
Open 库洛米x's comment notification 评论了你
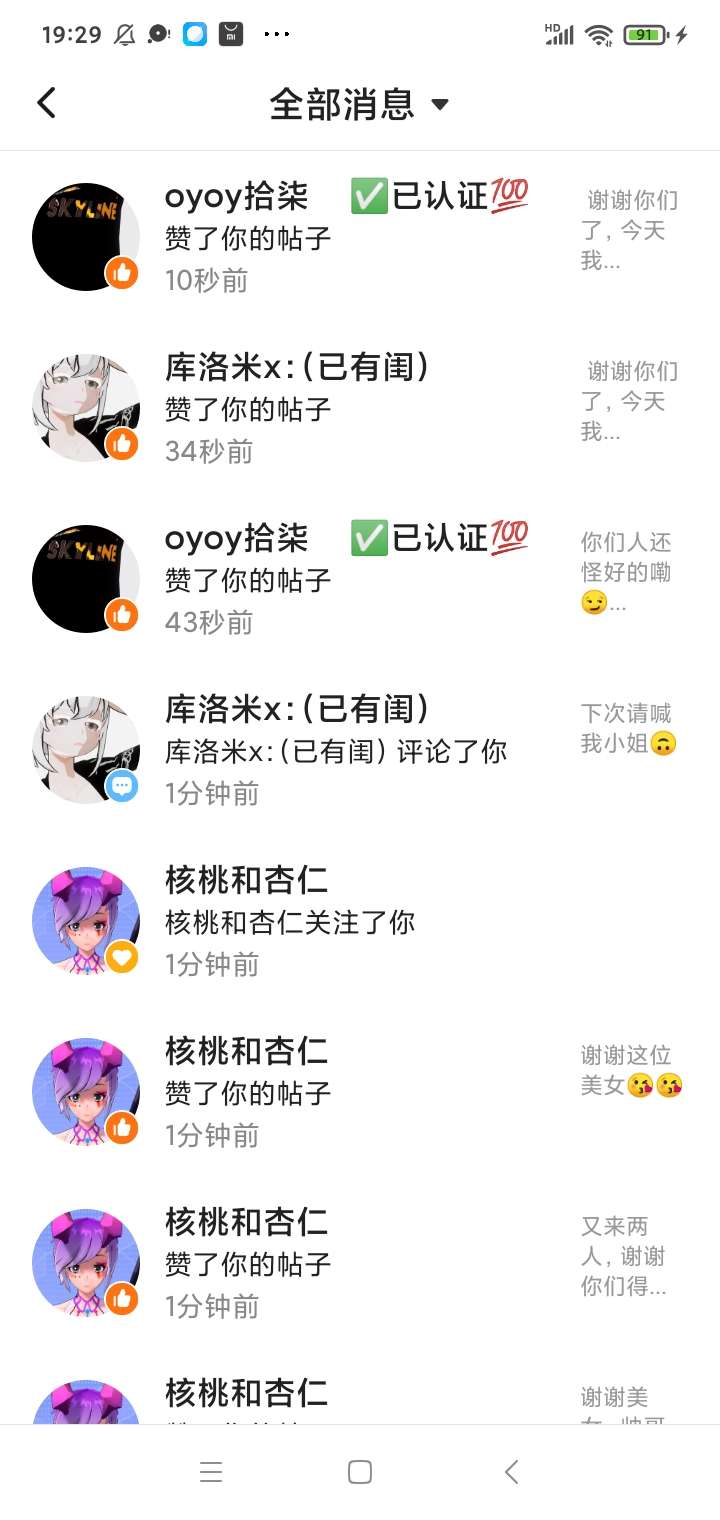click(360, 751)
